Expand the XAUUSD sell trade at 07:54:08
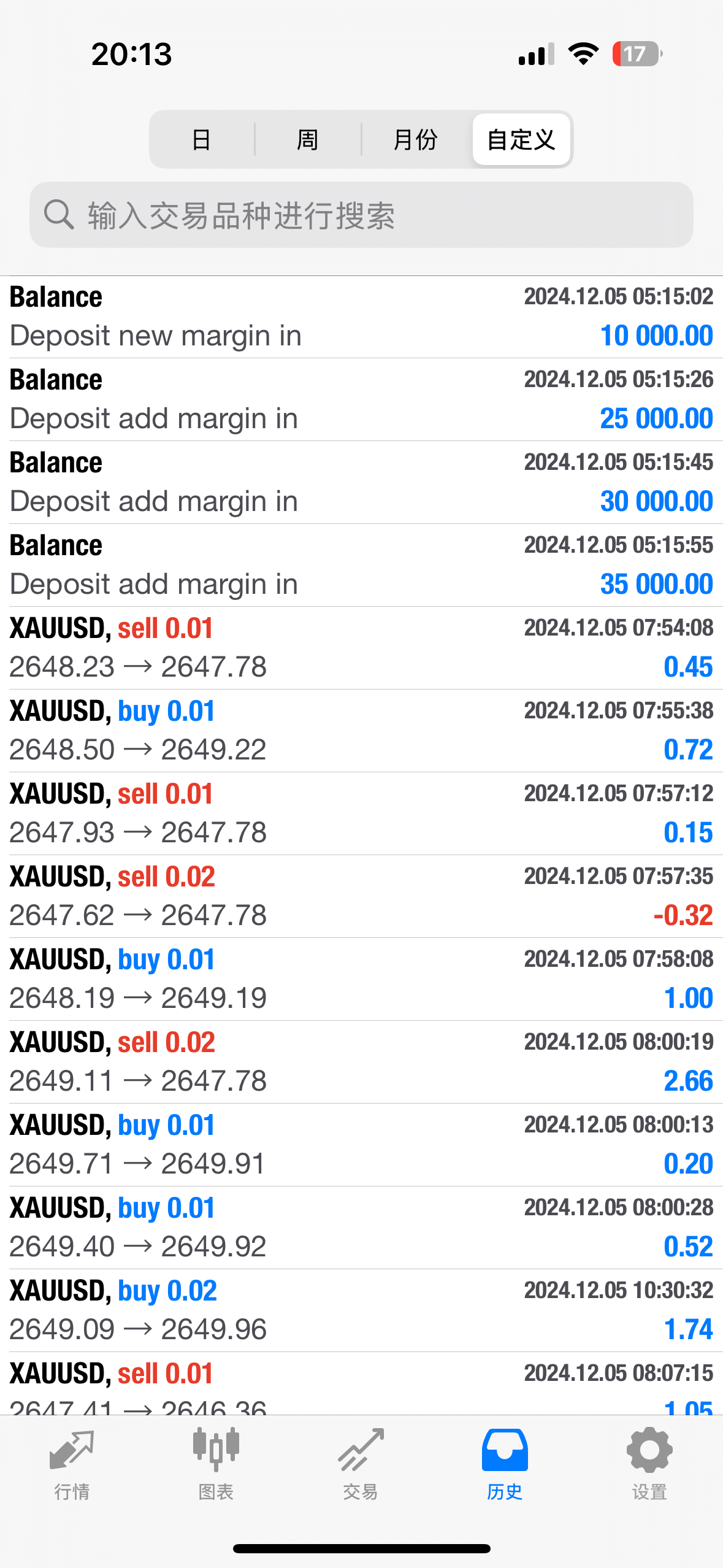723x1568 pixels. tap(361, 648)
